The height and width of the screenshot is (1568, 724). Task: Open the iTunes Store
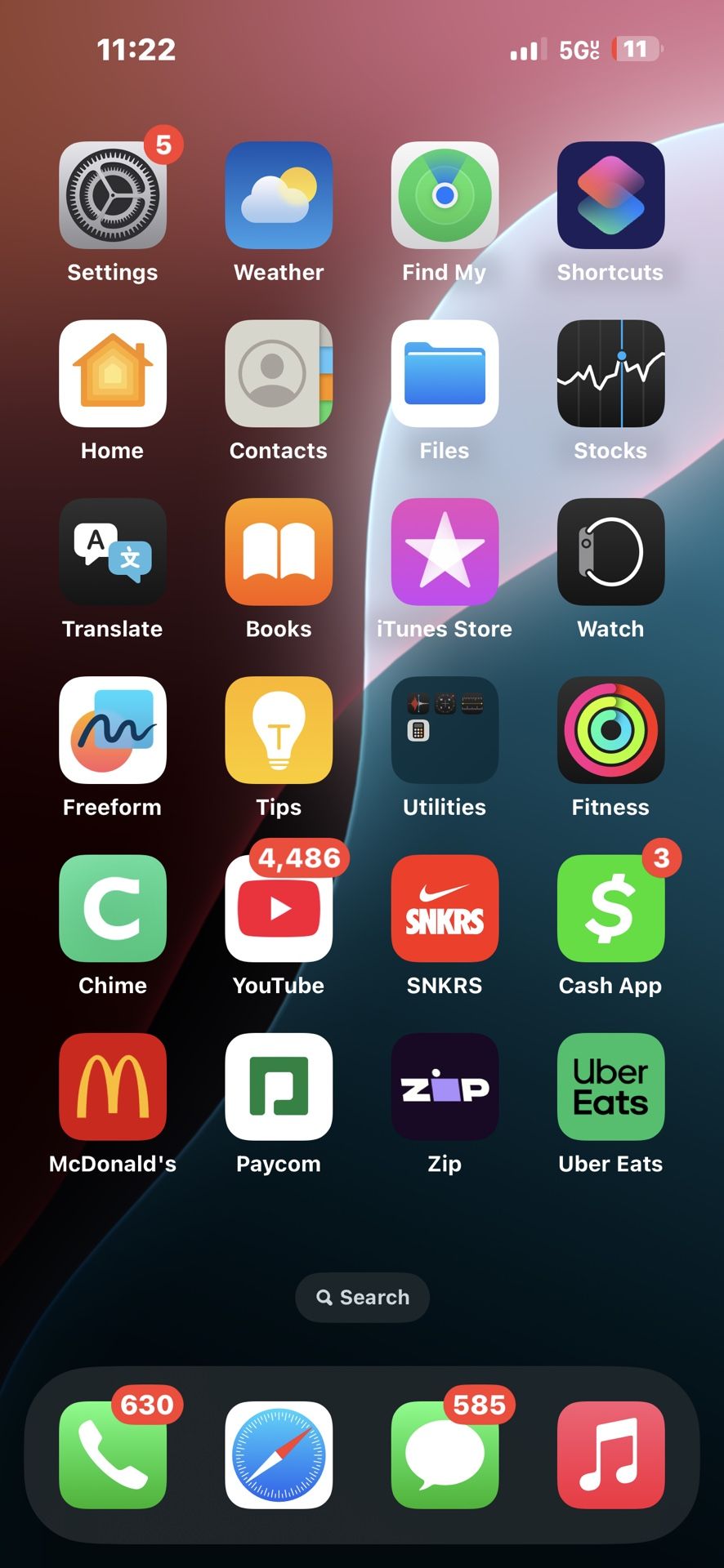click(x=445, y=552)
